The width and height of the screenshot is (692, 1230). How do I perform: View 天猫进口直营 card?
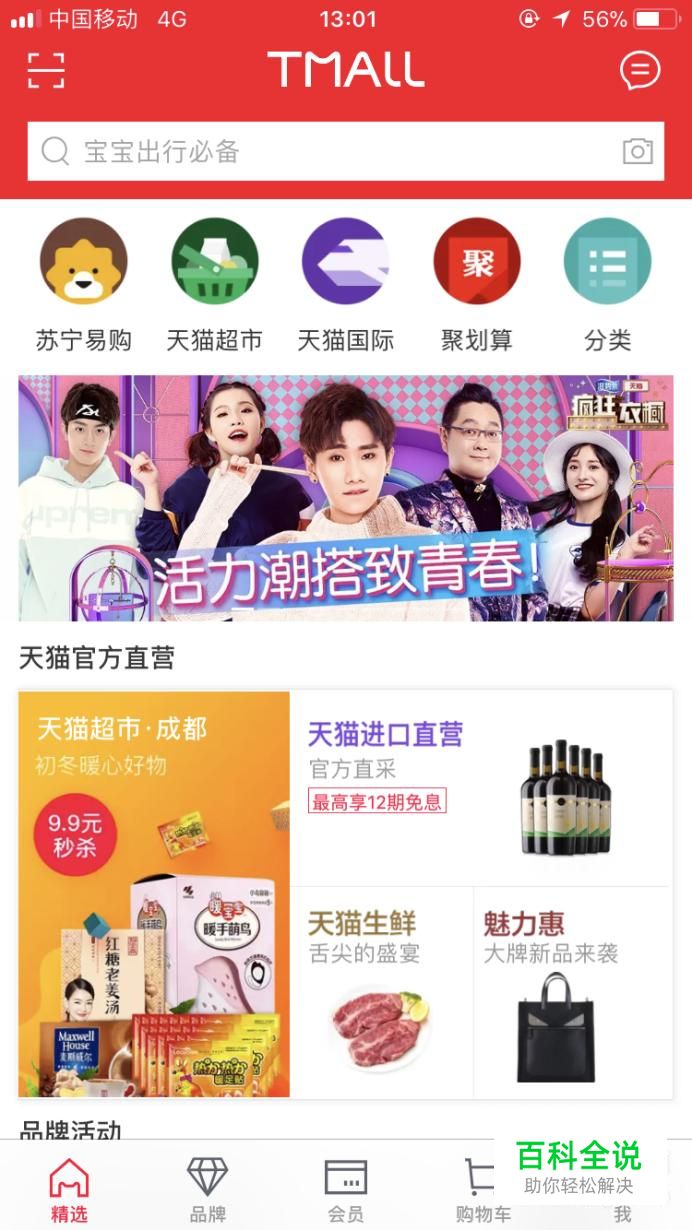(481, 788)
